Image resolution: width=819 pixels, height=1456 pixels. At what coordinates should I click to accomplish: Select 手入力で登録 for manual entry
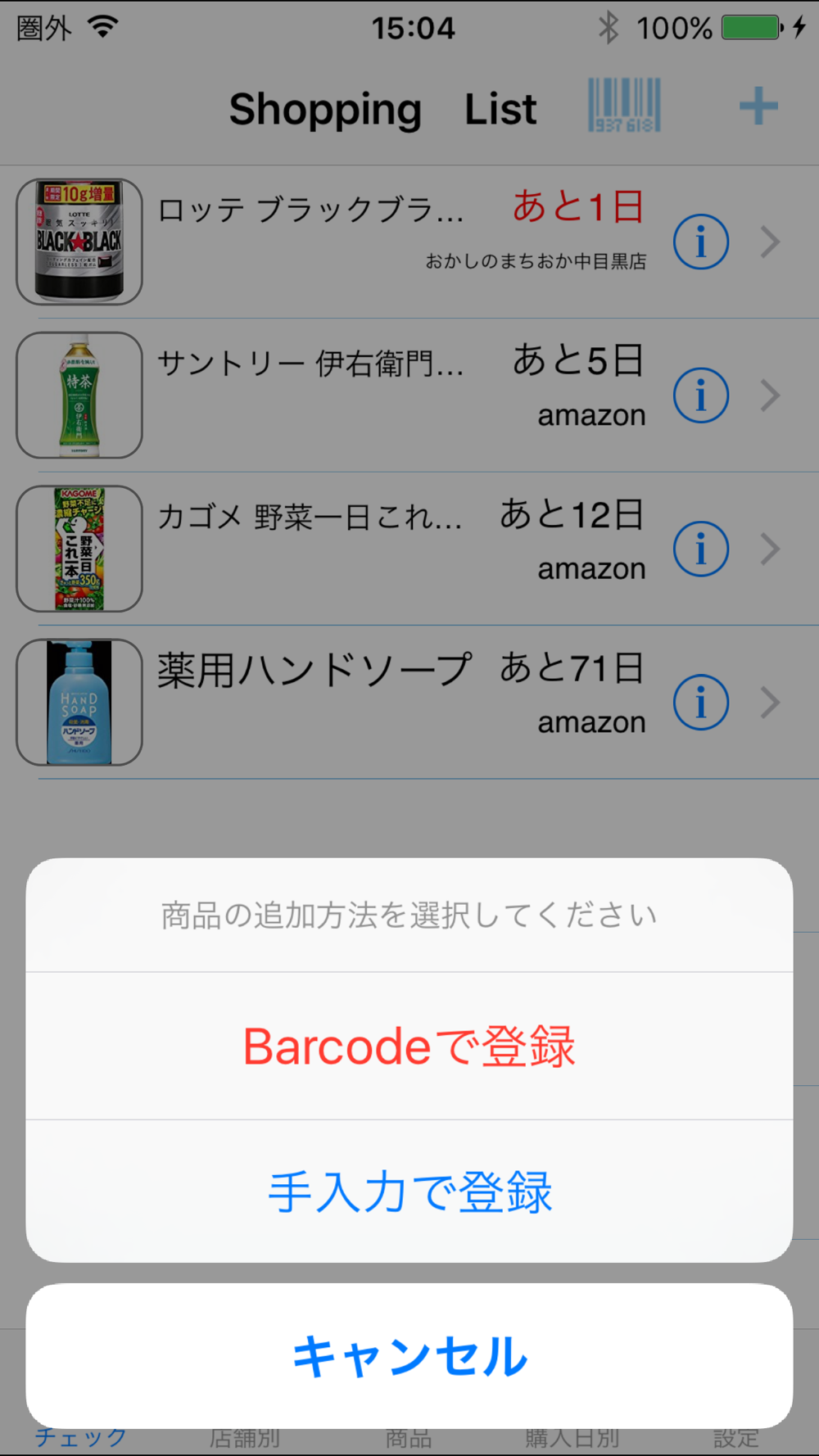tap(409, 1191)
